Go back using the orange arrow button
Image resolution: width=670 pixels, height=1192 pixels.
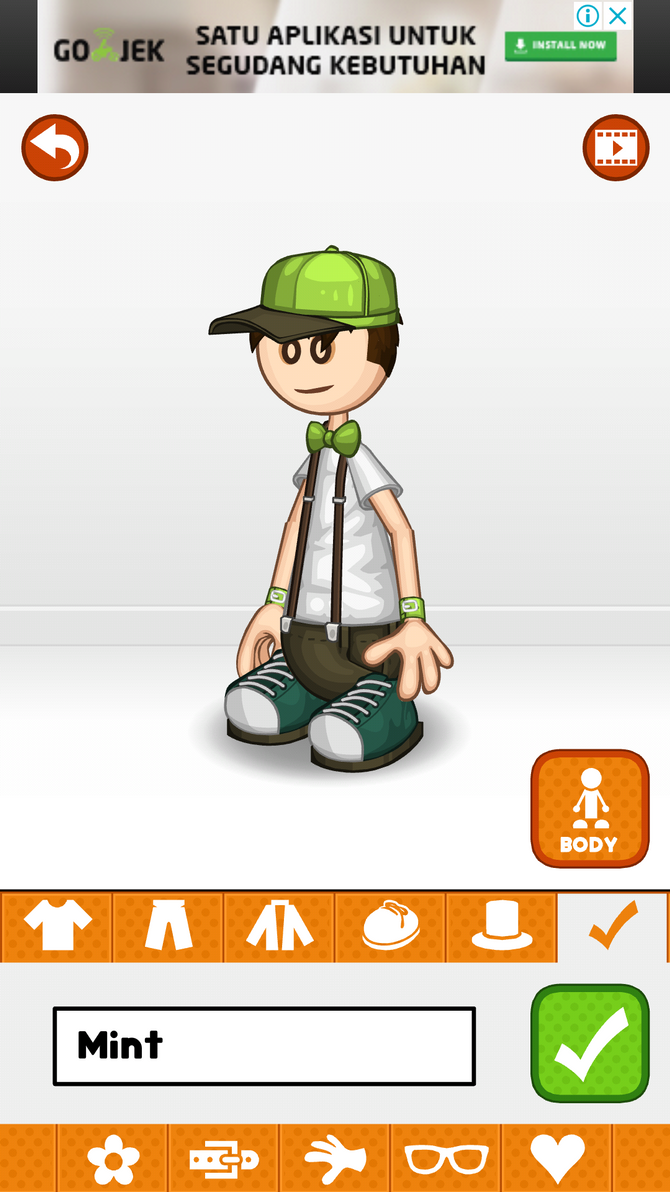55,148
